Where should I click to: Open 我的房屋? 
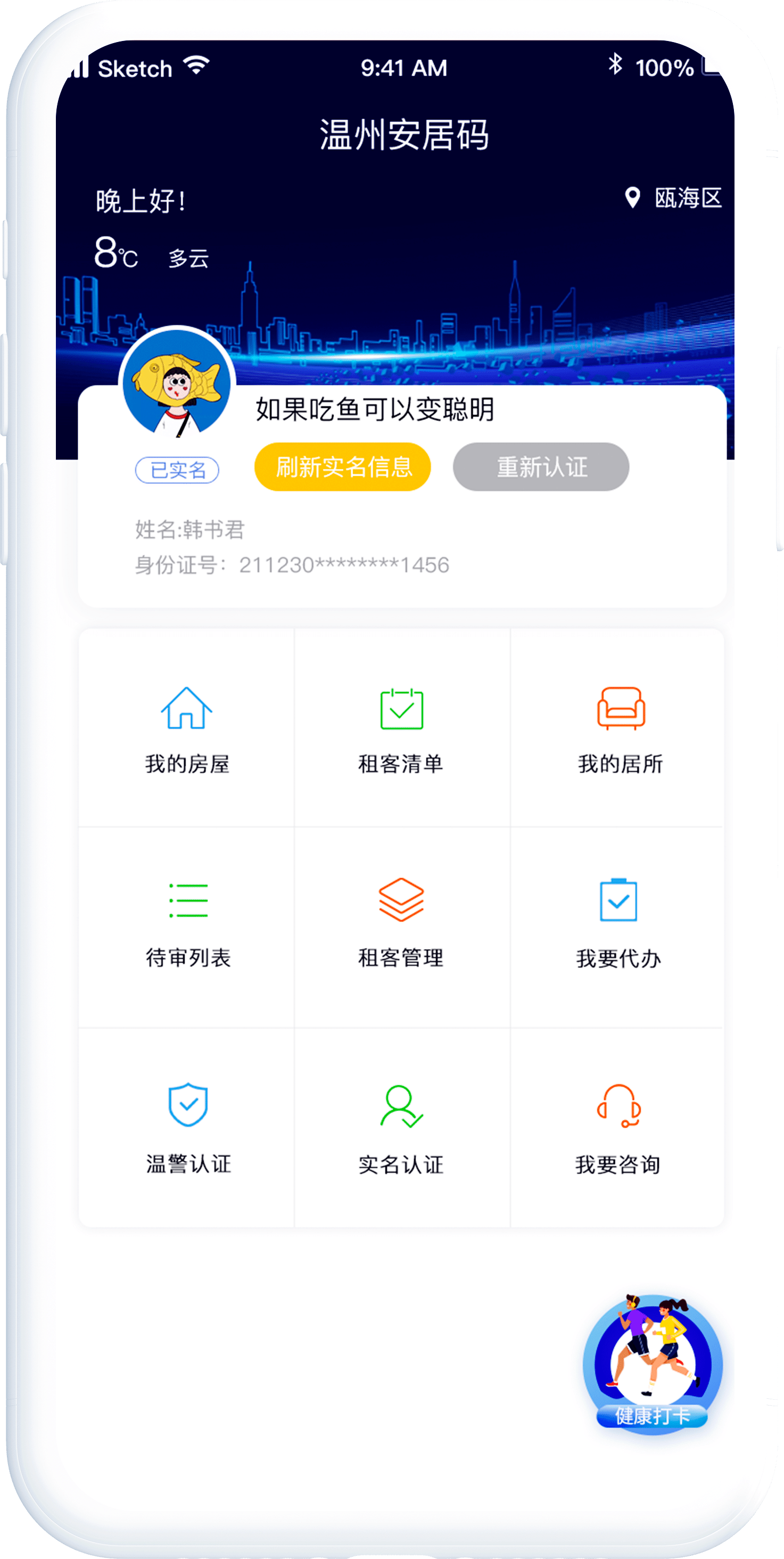click(187, 729)
